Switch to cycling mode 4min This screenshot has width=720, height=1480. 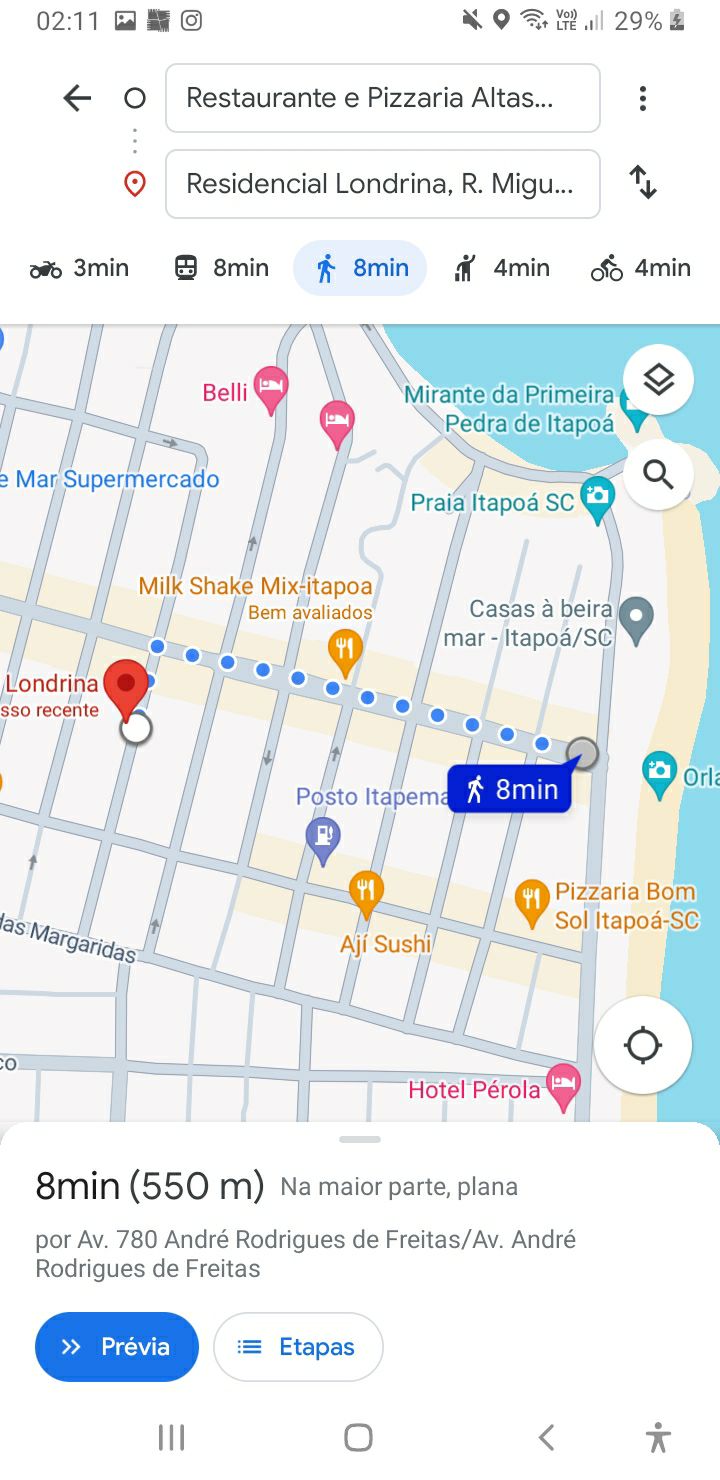point(641,268)
